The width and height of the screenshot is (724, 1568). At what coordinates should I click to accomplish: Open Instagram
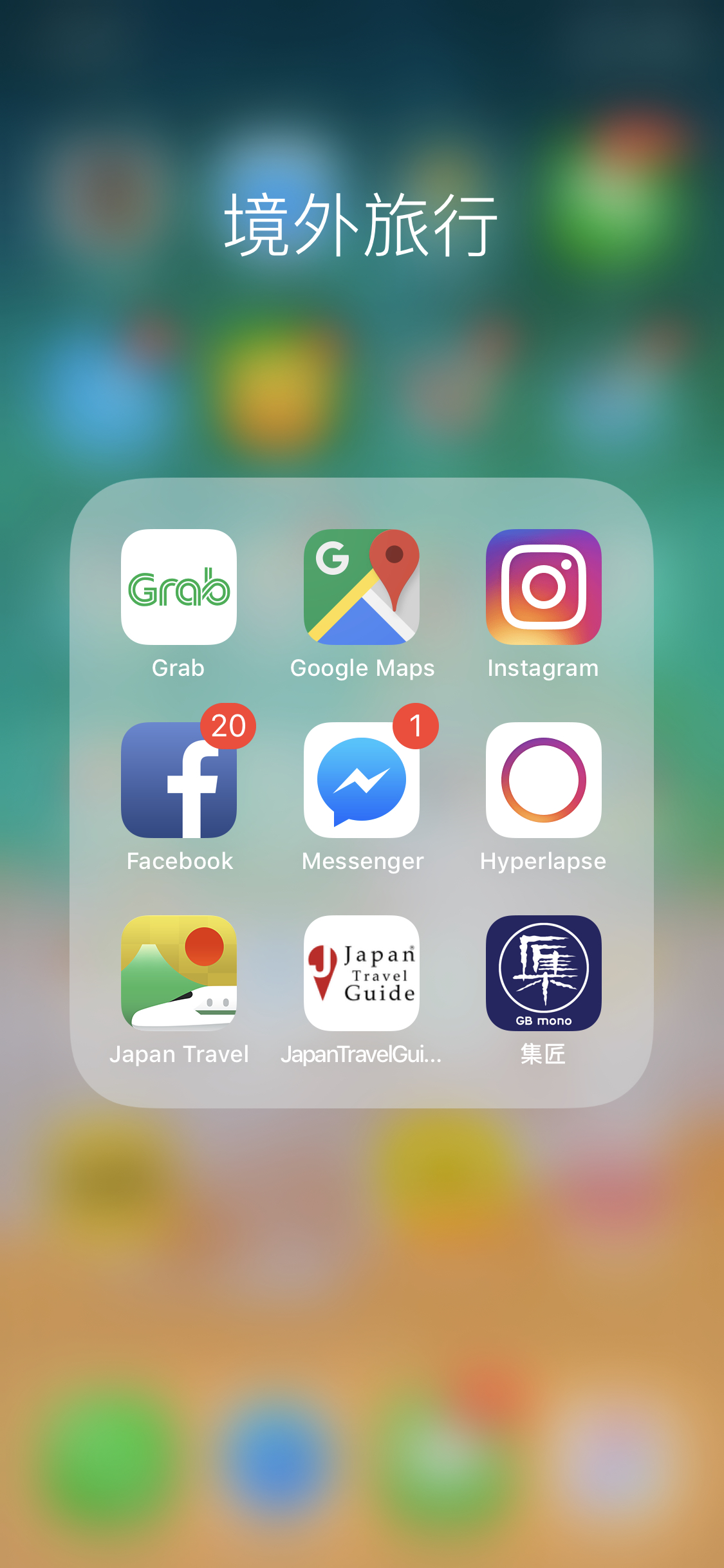(x=544, y=587)
